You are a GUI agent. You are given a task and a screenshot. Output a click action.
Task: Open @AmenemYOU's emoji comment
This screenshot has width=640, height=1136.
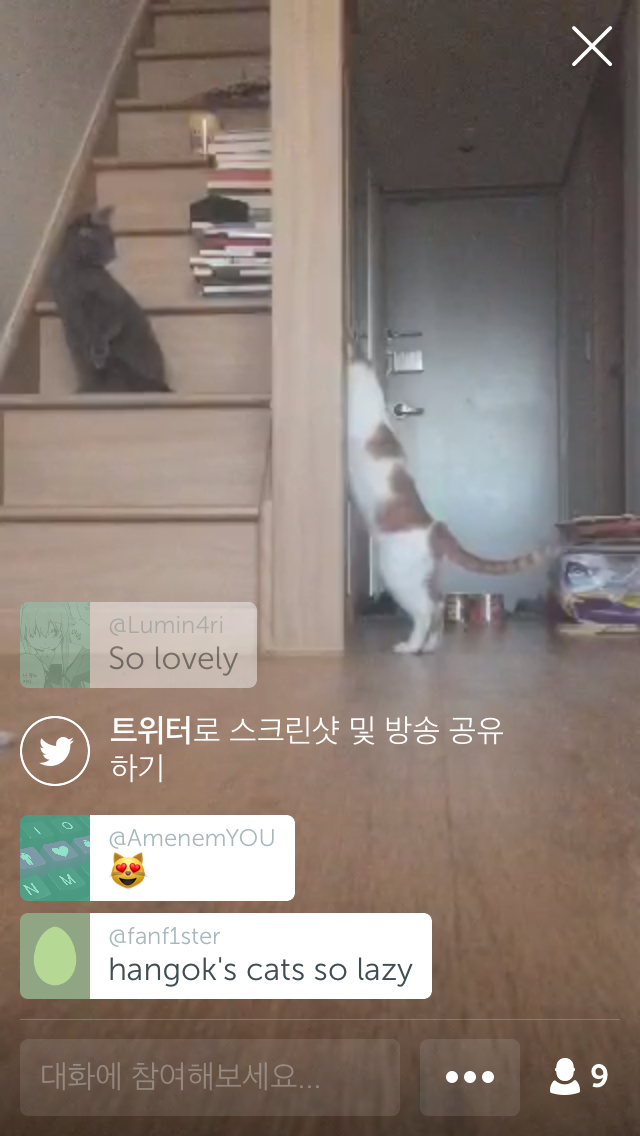pyautogui.click(x=157, y=858)
